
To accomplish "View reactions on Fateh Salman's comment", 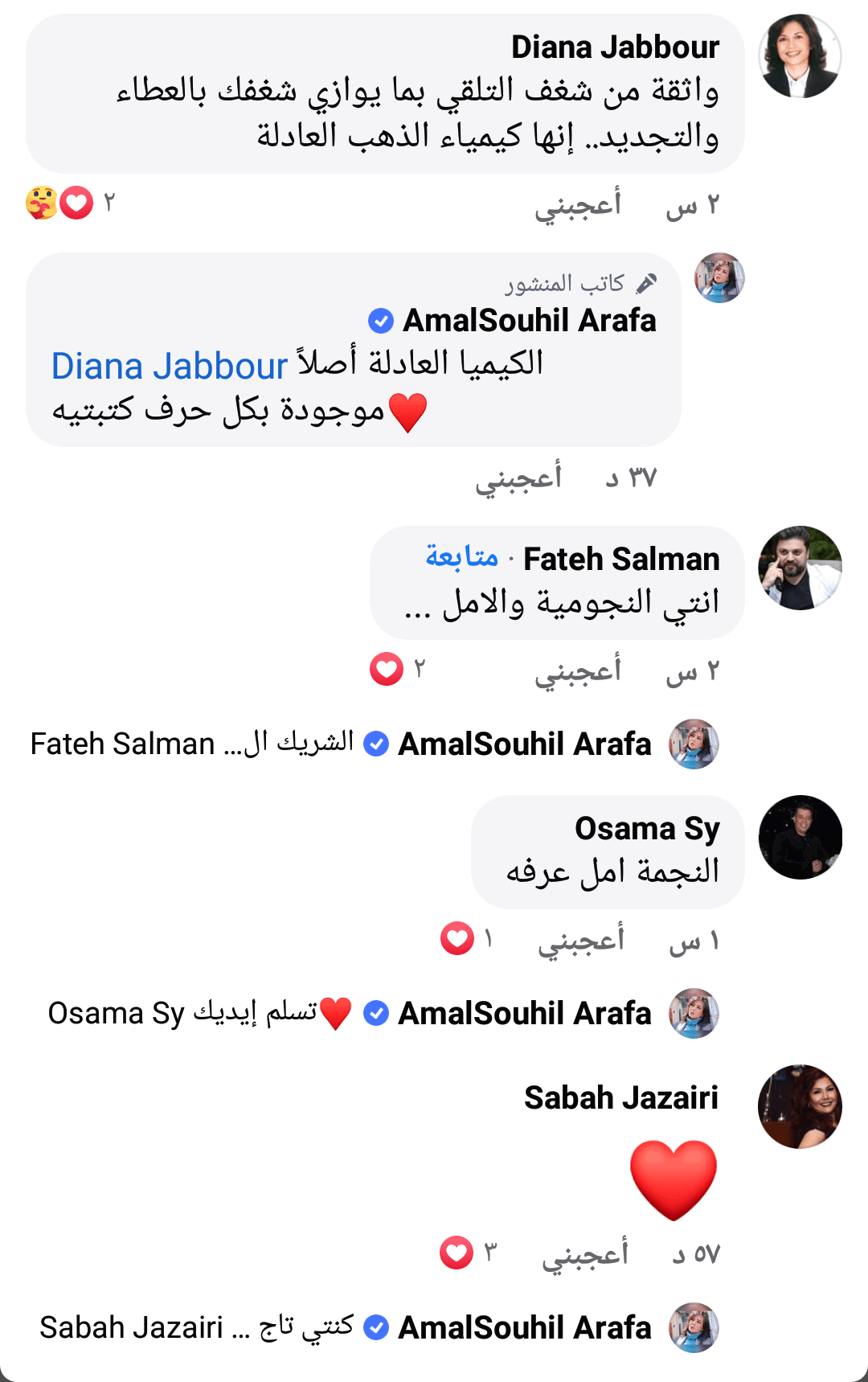I will pyautogui.click(x=395, y=669).
